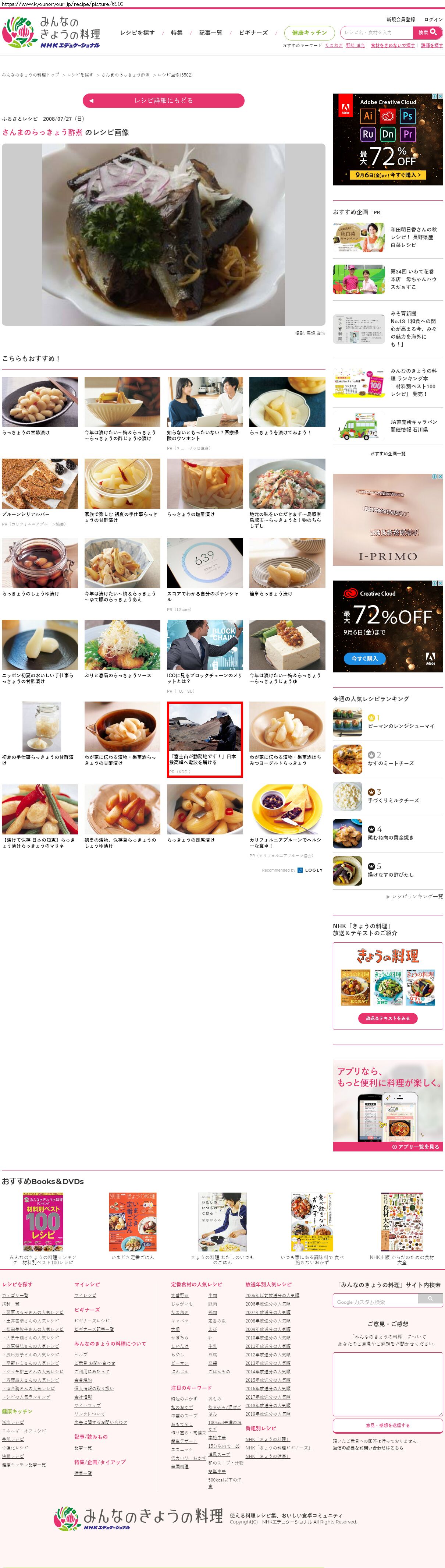This screenshot has width=445, height=1568.
Task: Open 新規会員登録 sign-up link
Action: tap(400, 20)
